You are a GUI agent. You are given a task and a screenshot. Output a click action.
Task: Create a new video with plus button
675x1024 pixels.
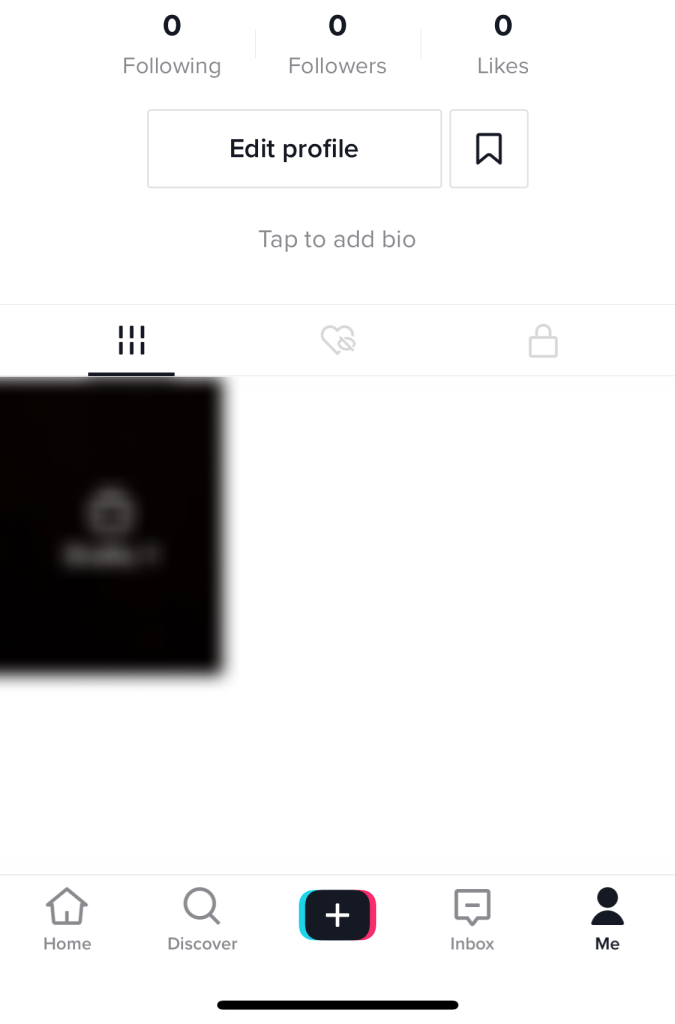(337, 915)
